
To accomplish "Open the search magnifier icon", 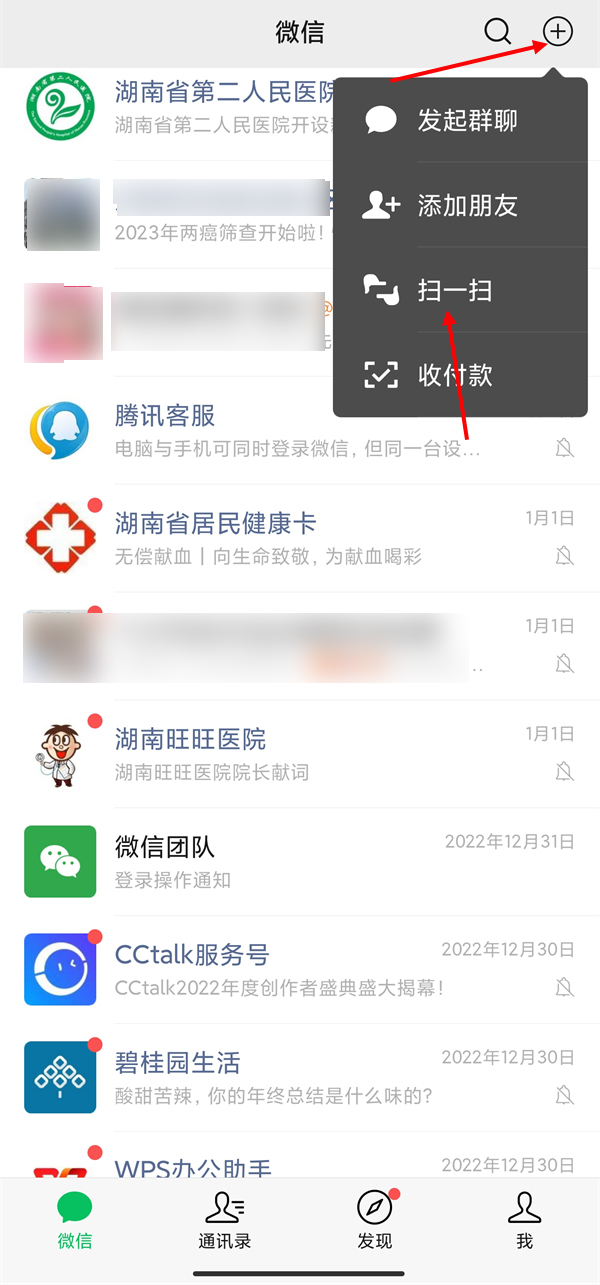I will pos(497,31).
